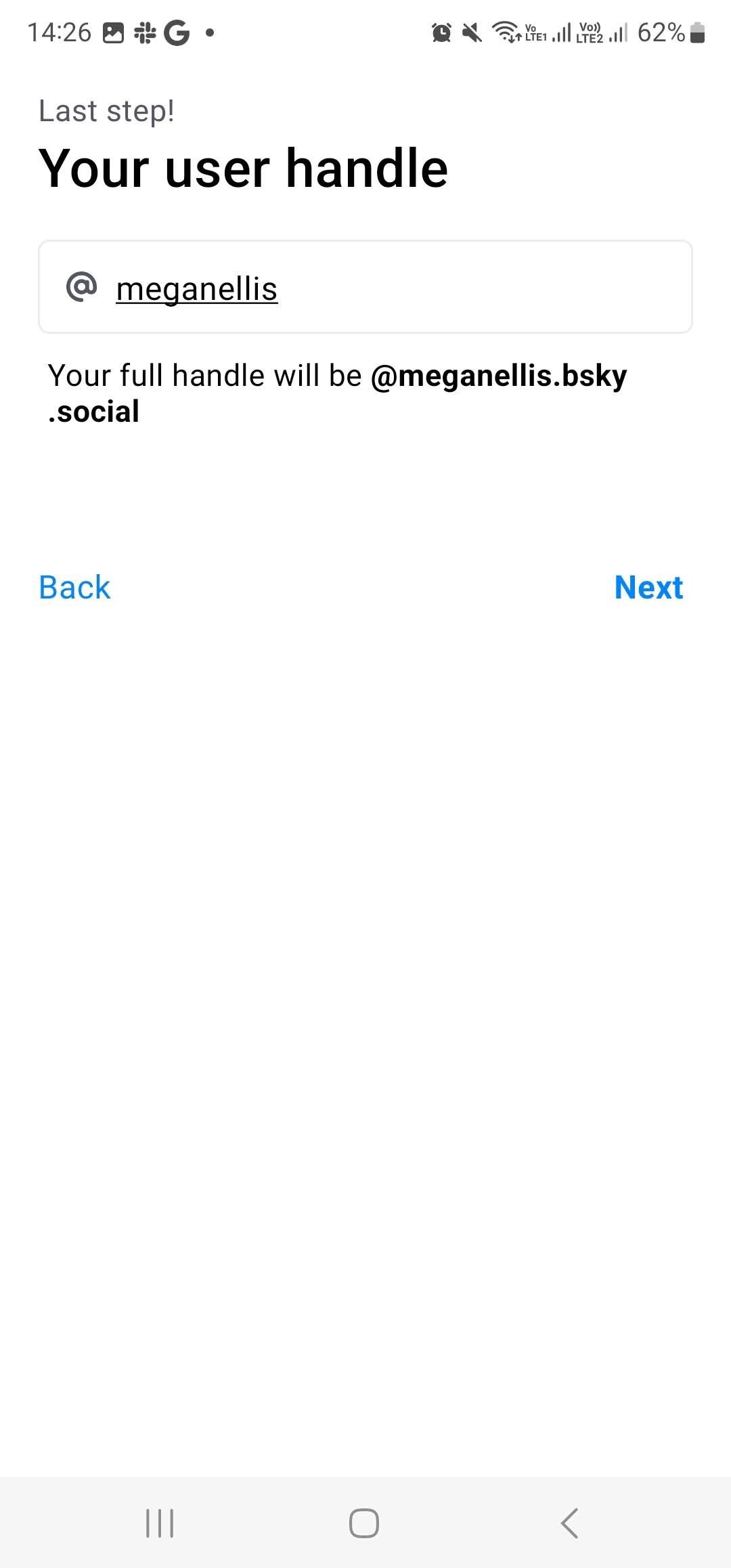This screenshot has width=731, height=1568.
Task: Tap the notification dot beside the Google icon
Action: (208, 32)
